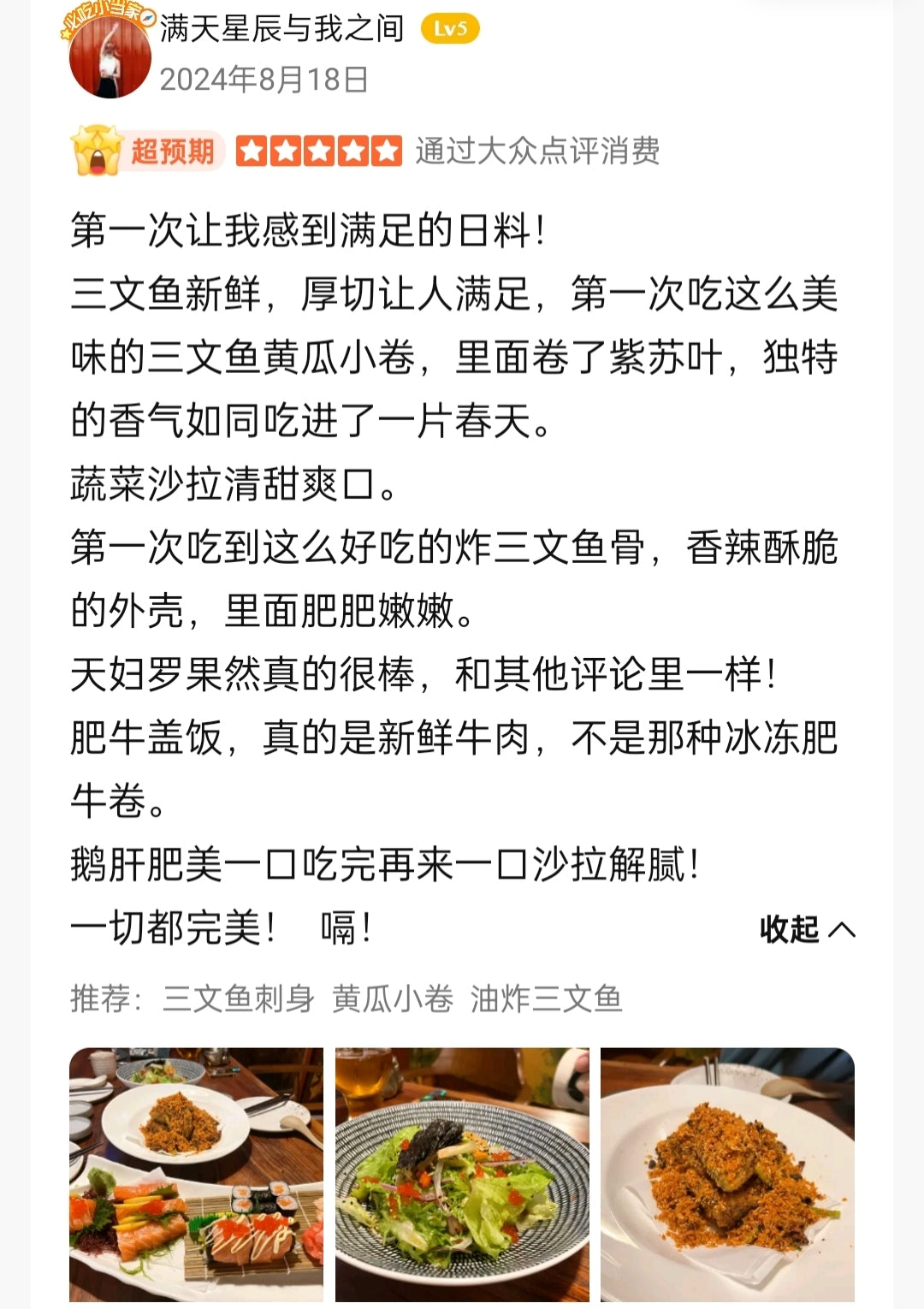View the salmon sushi platter photo
Viewport: 924px width, 1309px height.
pos(196,1175)
